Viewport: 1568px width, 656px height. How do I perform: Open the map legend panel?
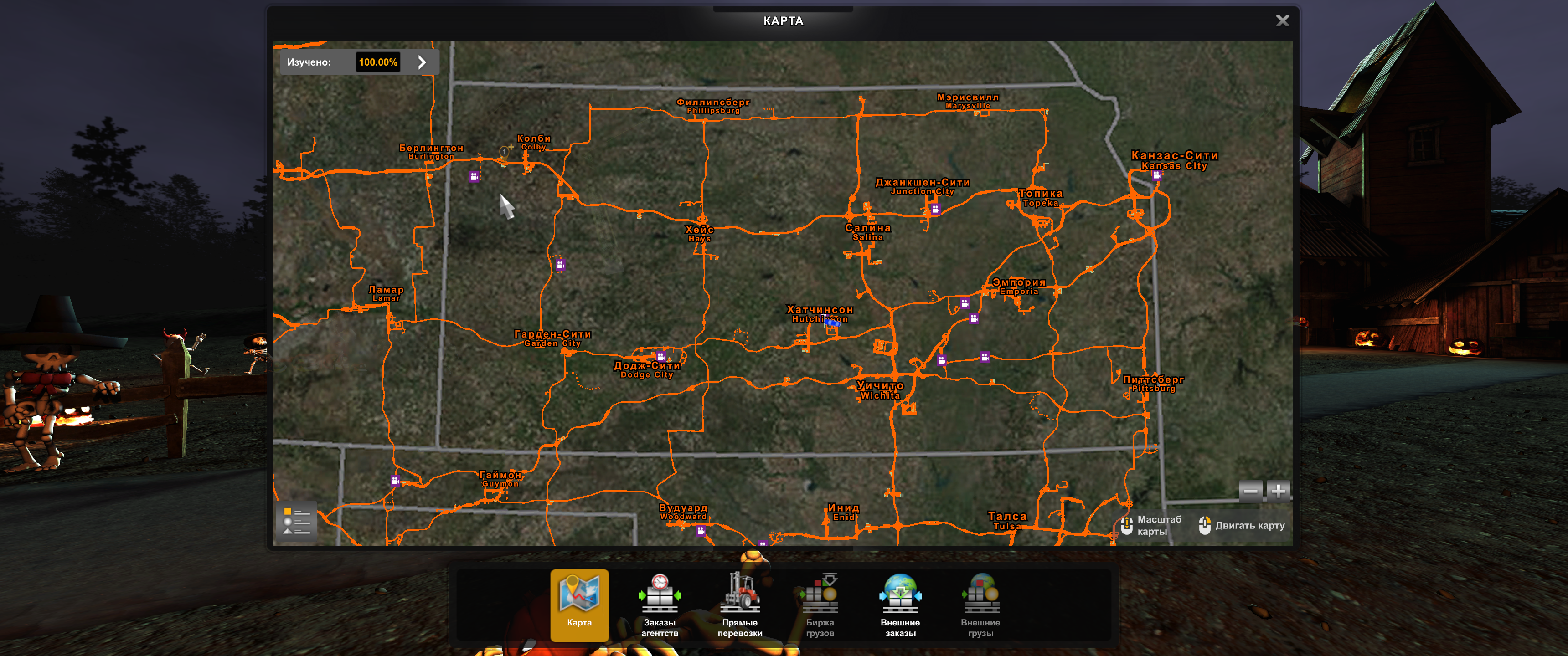point(296,522)
